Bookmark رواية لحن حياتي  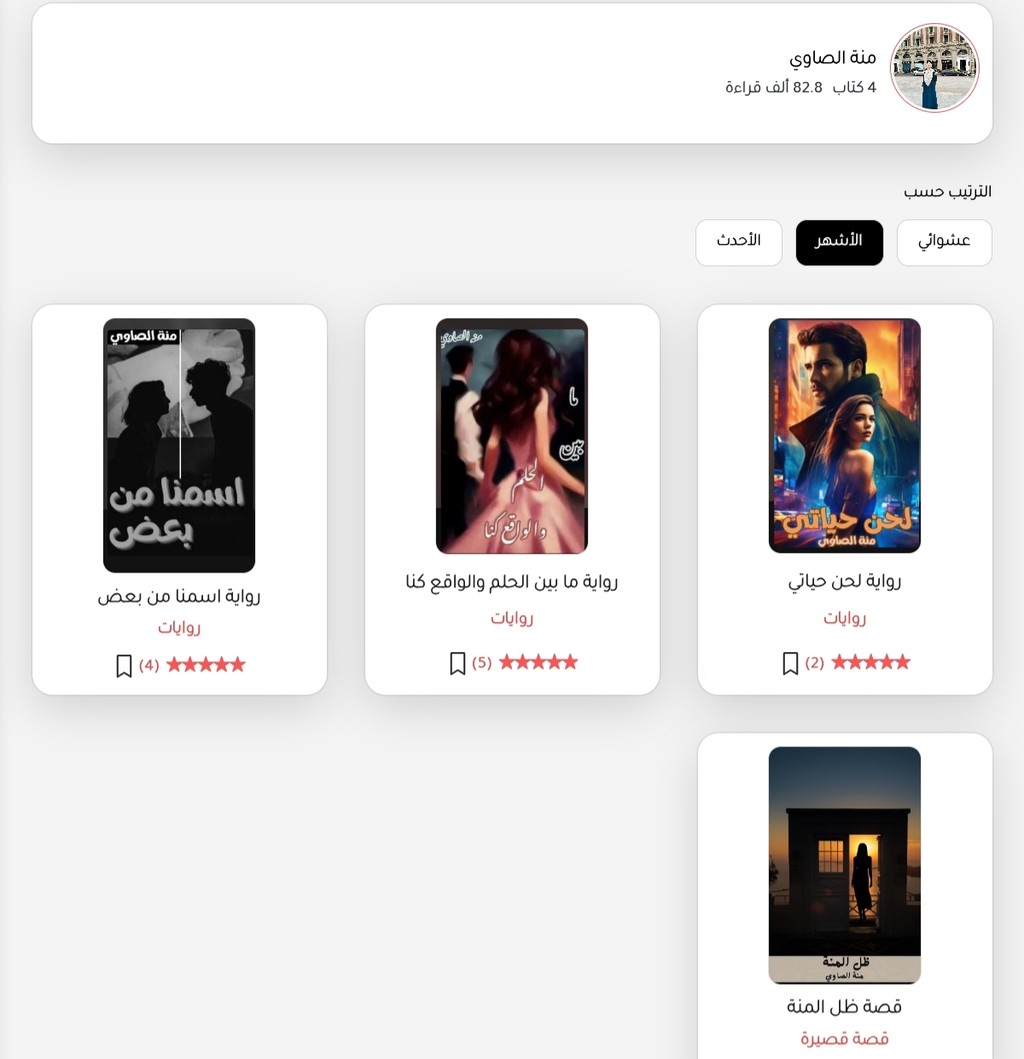coord(790,663)
